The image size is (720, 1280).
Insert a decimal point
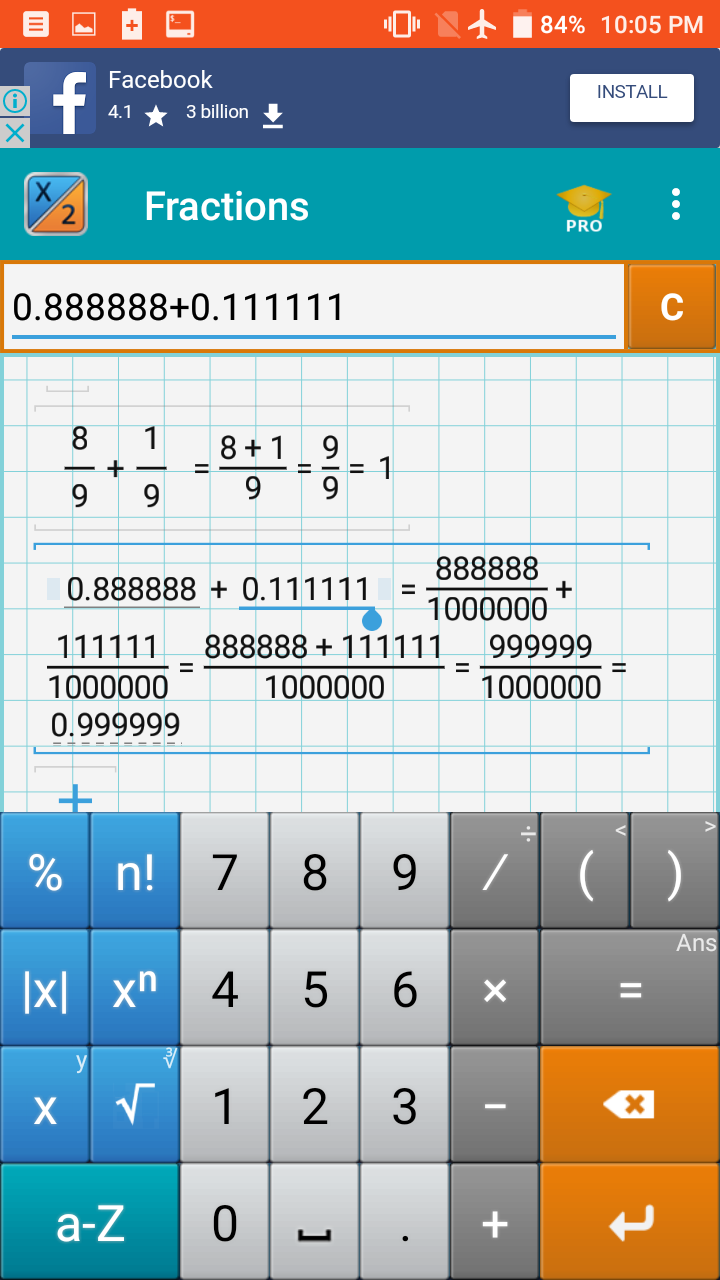point(405,1222)
